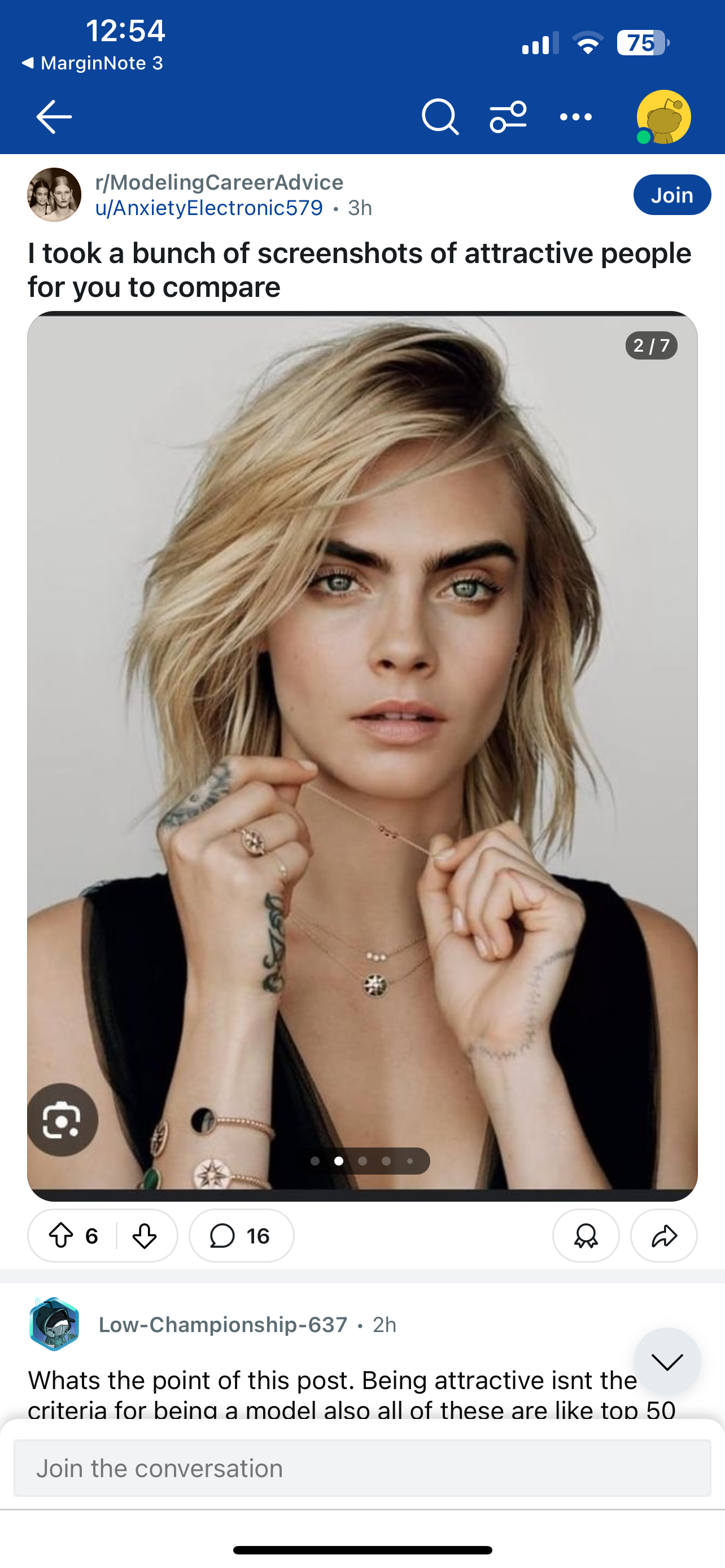Downvote this post
The width and height of the screenshot is (725, 1568).
[x=145, y=1236]
